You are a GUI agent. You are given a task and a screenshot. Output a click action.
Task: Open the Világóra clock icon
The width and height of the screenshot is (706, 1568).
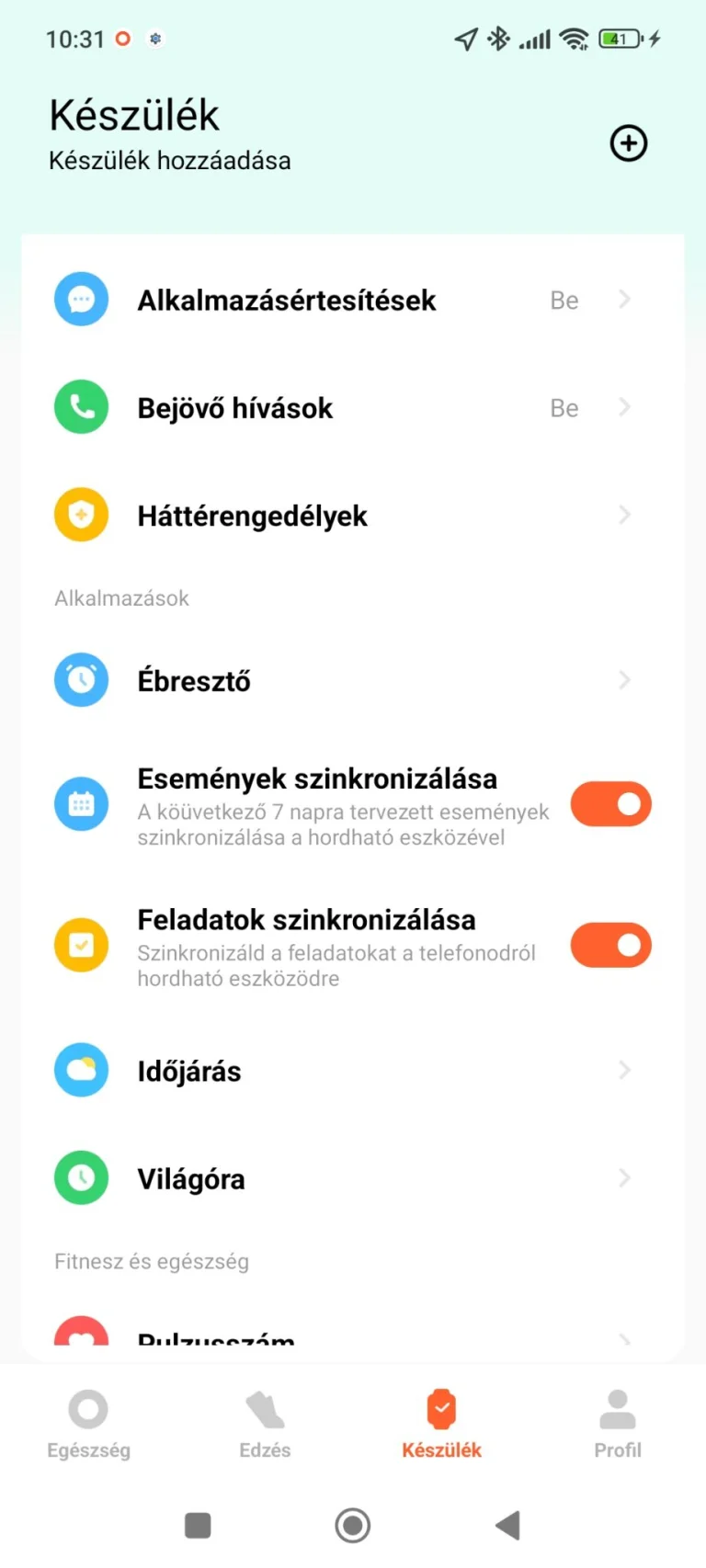(x=81, y=1177)
